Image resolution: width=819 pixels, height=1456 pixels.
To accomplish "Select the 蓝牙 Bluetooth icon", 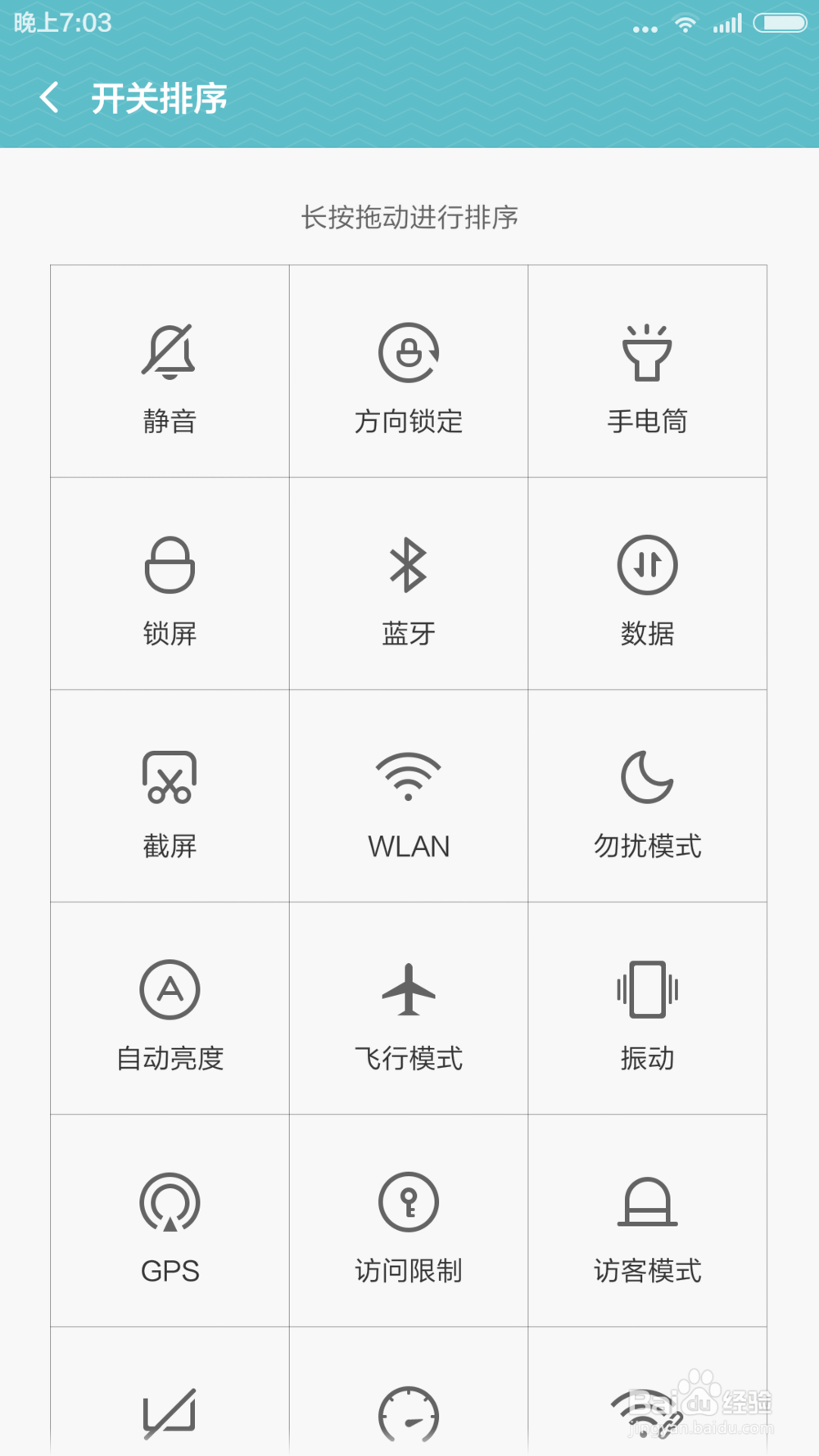I will click(409, 565).
